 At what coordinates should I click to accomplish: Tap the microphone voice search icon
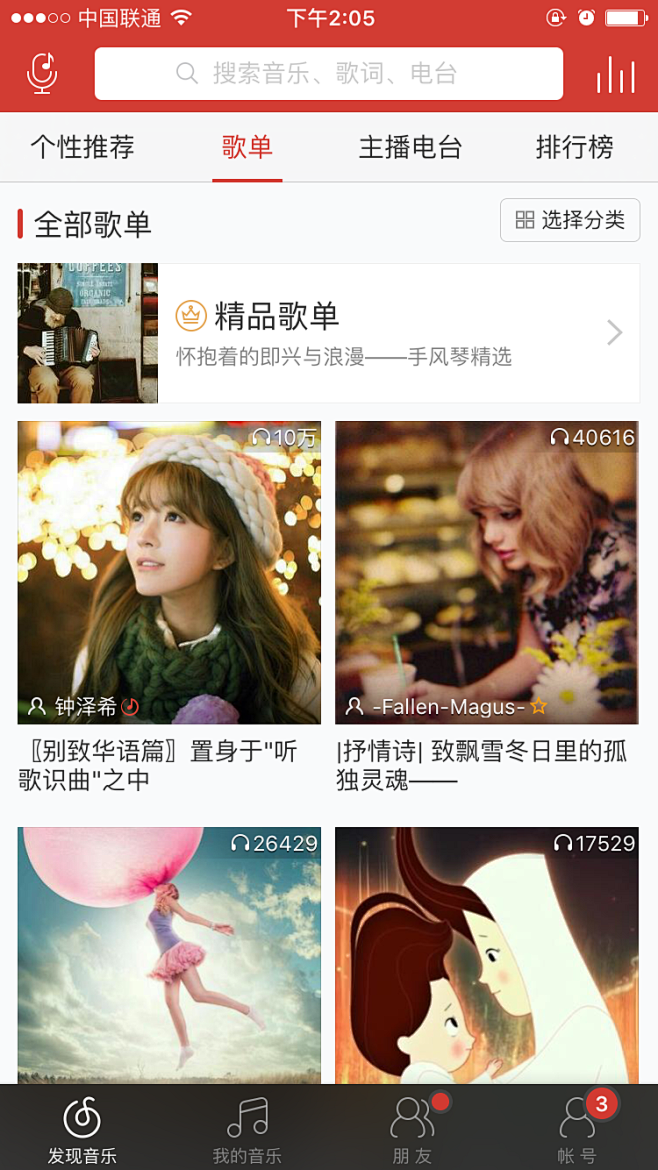pos(42,73)
